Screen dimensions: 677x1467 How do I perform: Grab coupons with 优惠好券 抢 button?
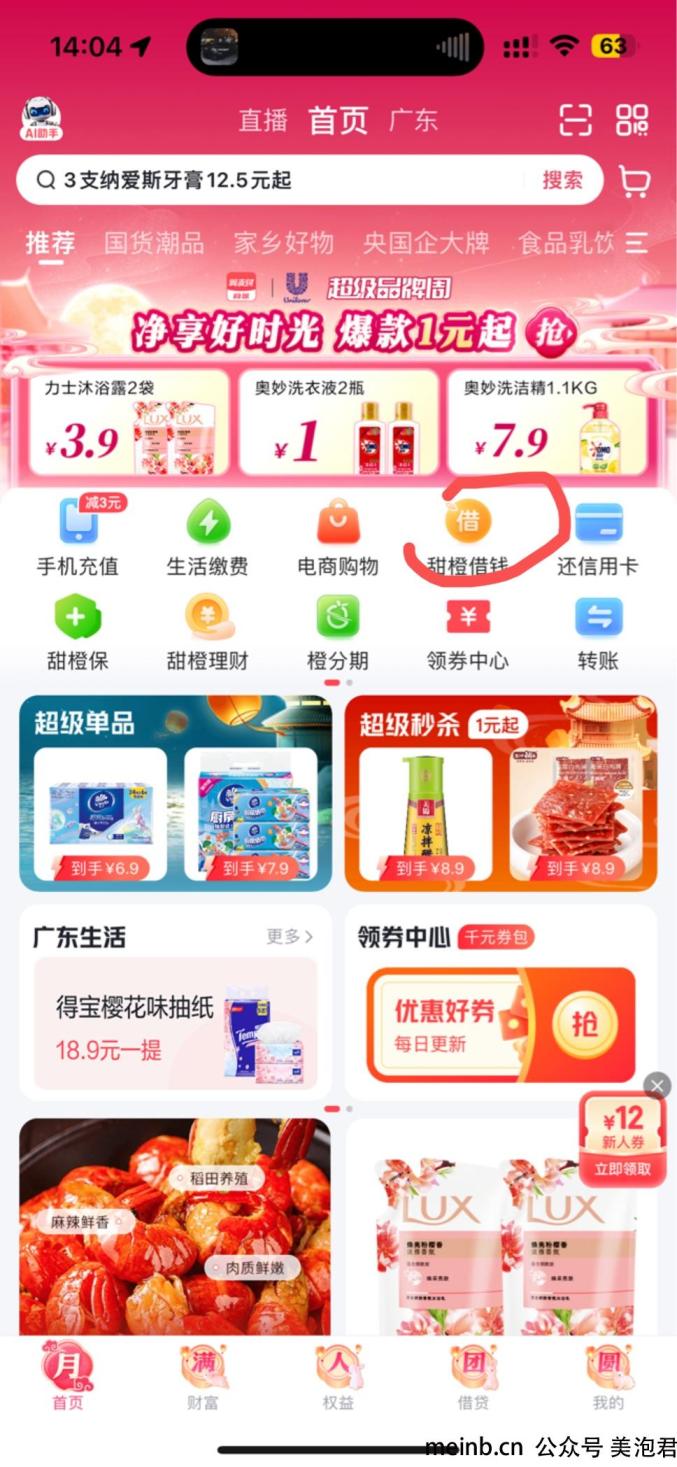point(583,1023)
